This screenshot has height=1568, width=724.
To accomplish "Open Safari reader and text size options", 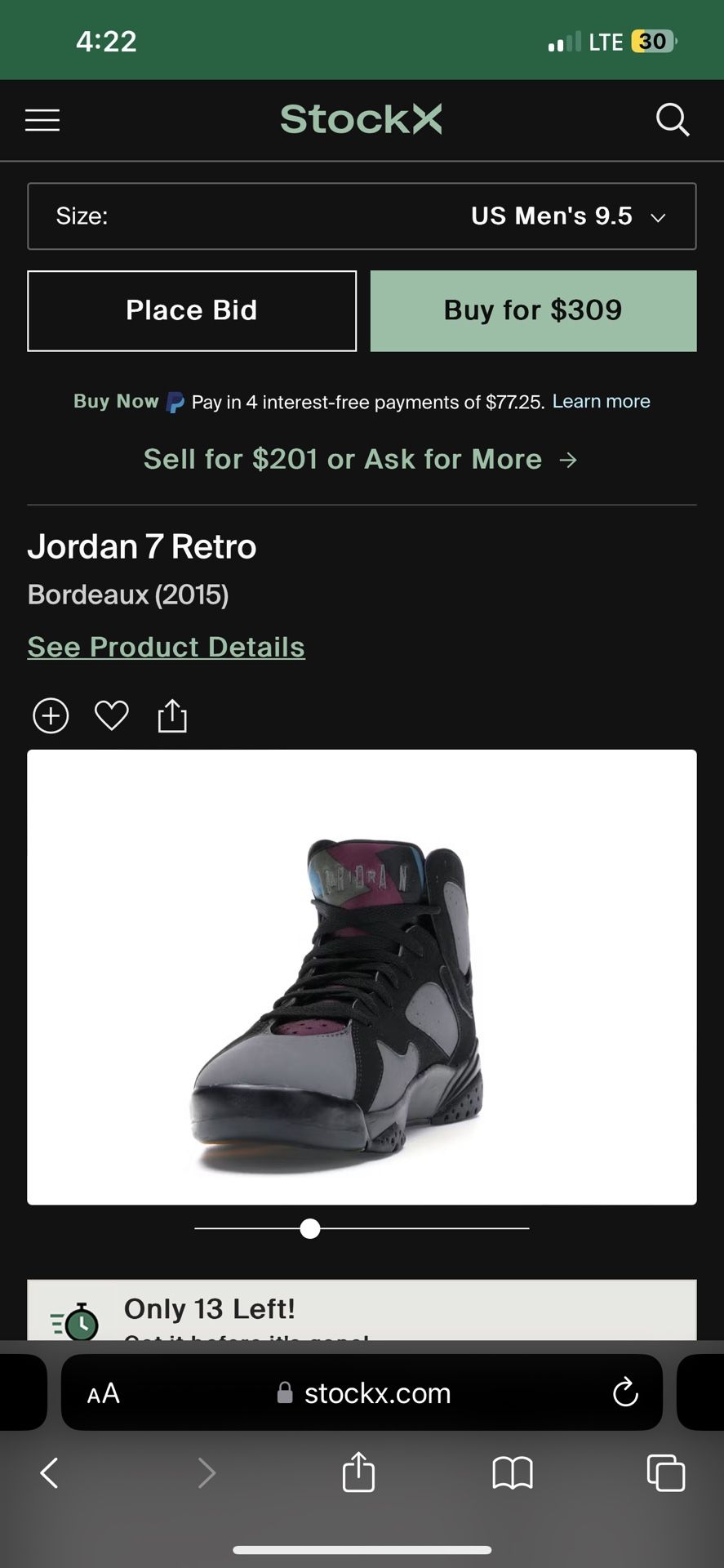I will [104, 1393].
